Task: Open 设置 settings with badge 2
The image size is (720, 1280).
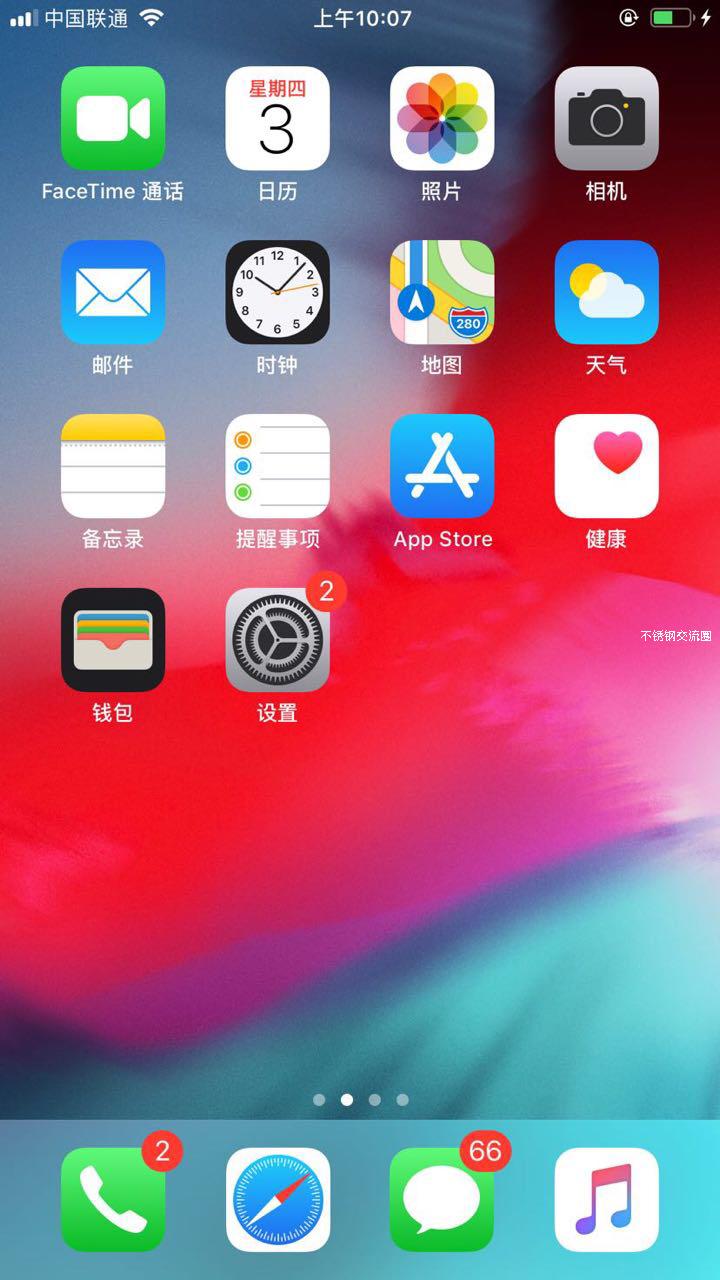Action: point(277,640)
